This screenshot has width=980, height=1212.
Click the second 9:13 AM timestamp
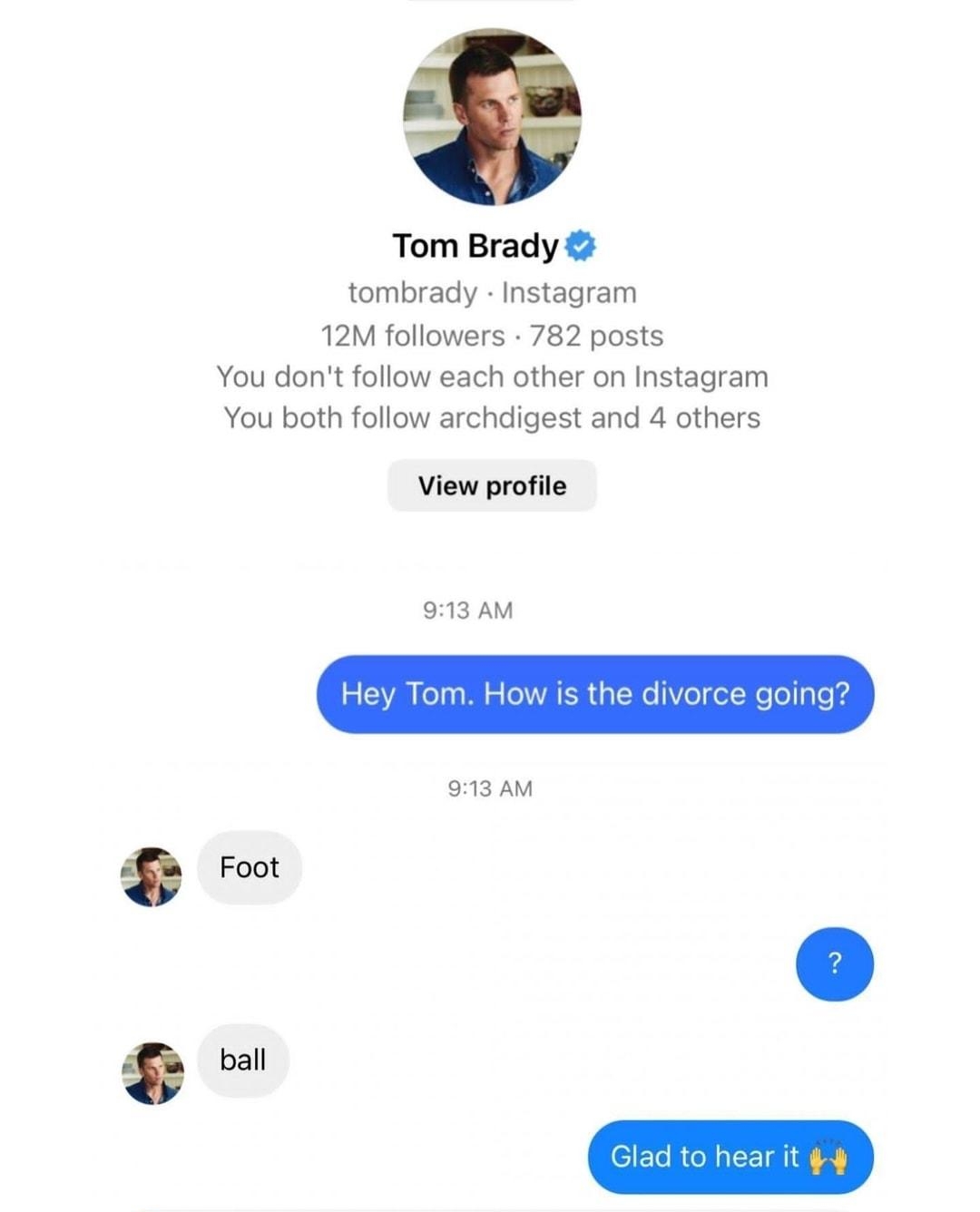(x=490, y=787)
